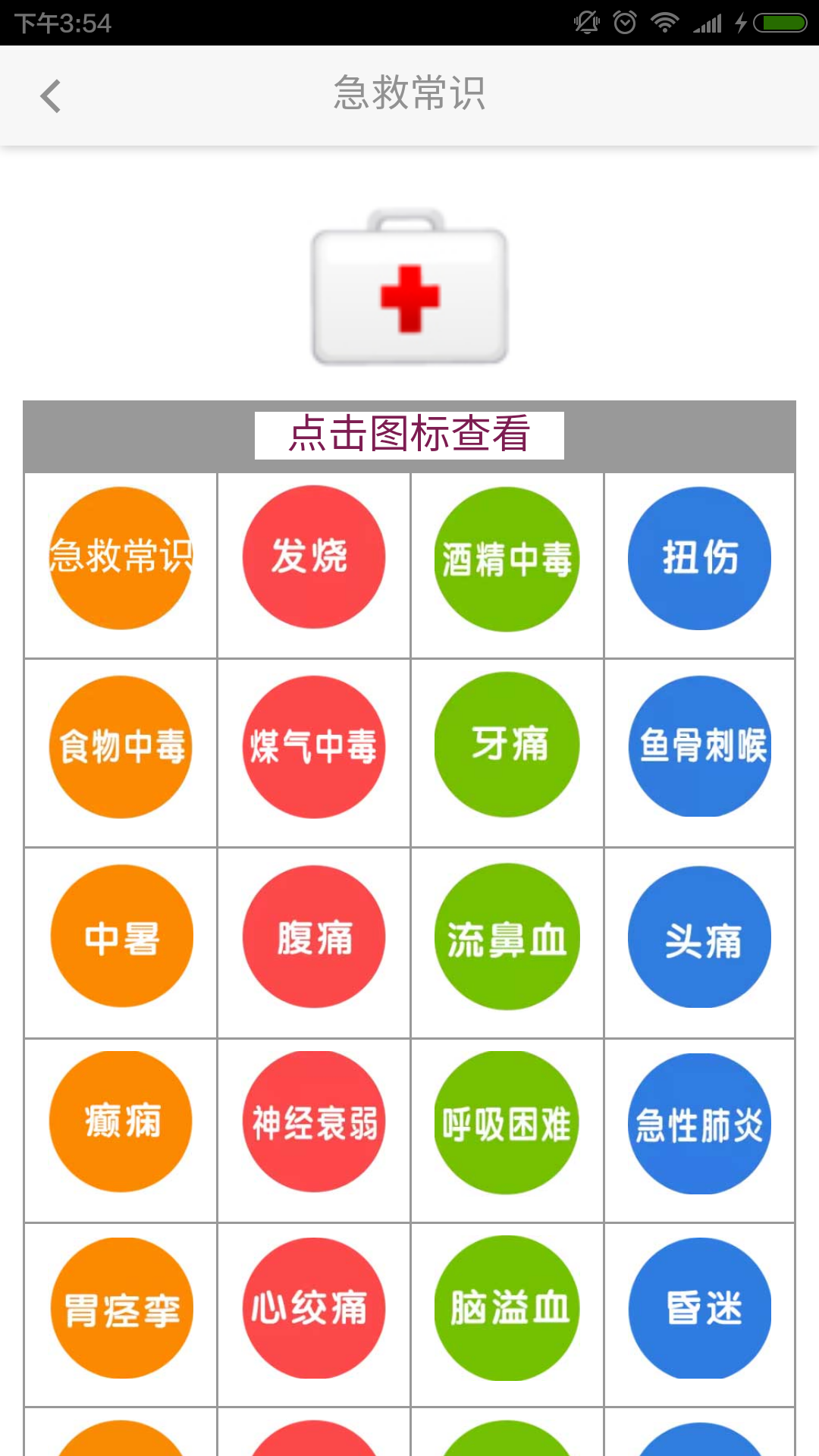Tap the 扭伤 sprain icon

point(699,557)
